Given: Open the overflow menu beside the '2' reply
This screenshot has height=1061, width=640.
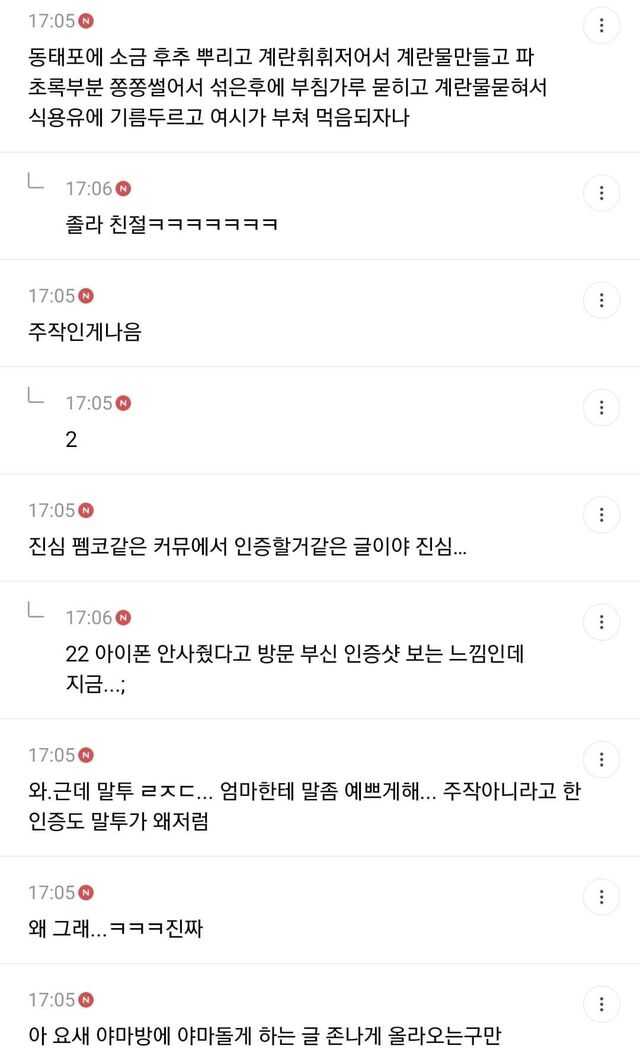Looking at the screenshot, I should click(x=601, y=407).
